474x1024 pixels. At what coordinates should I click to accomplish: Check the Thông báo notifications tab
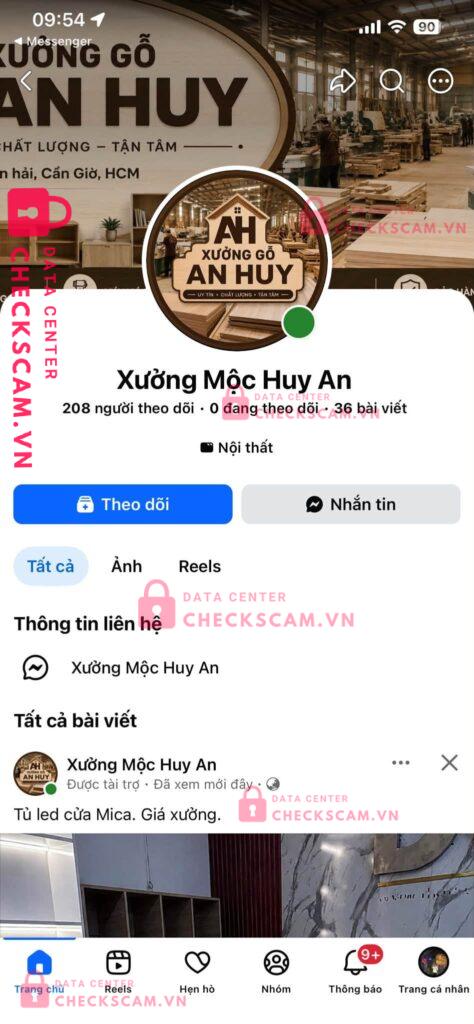pyautogui.click(x=355, y=971)
